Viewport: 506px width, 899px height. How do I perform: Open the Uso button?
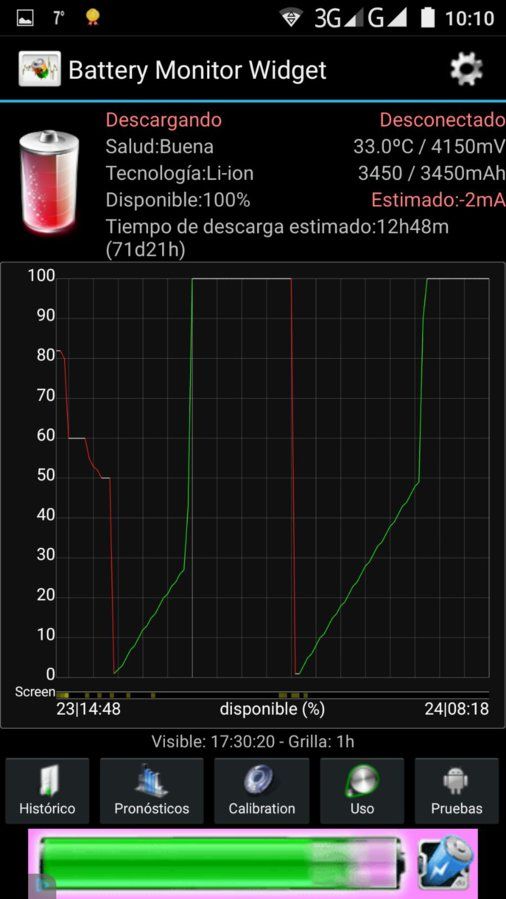(x=362, y=791)
